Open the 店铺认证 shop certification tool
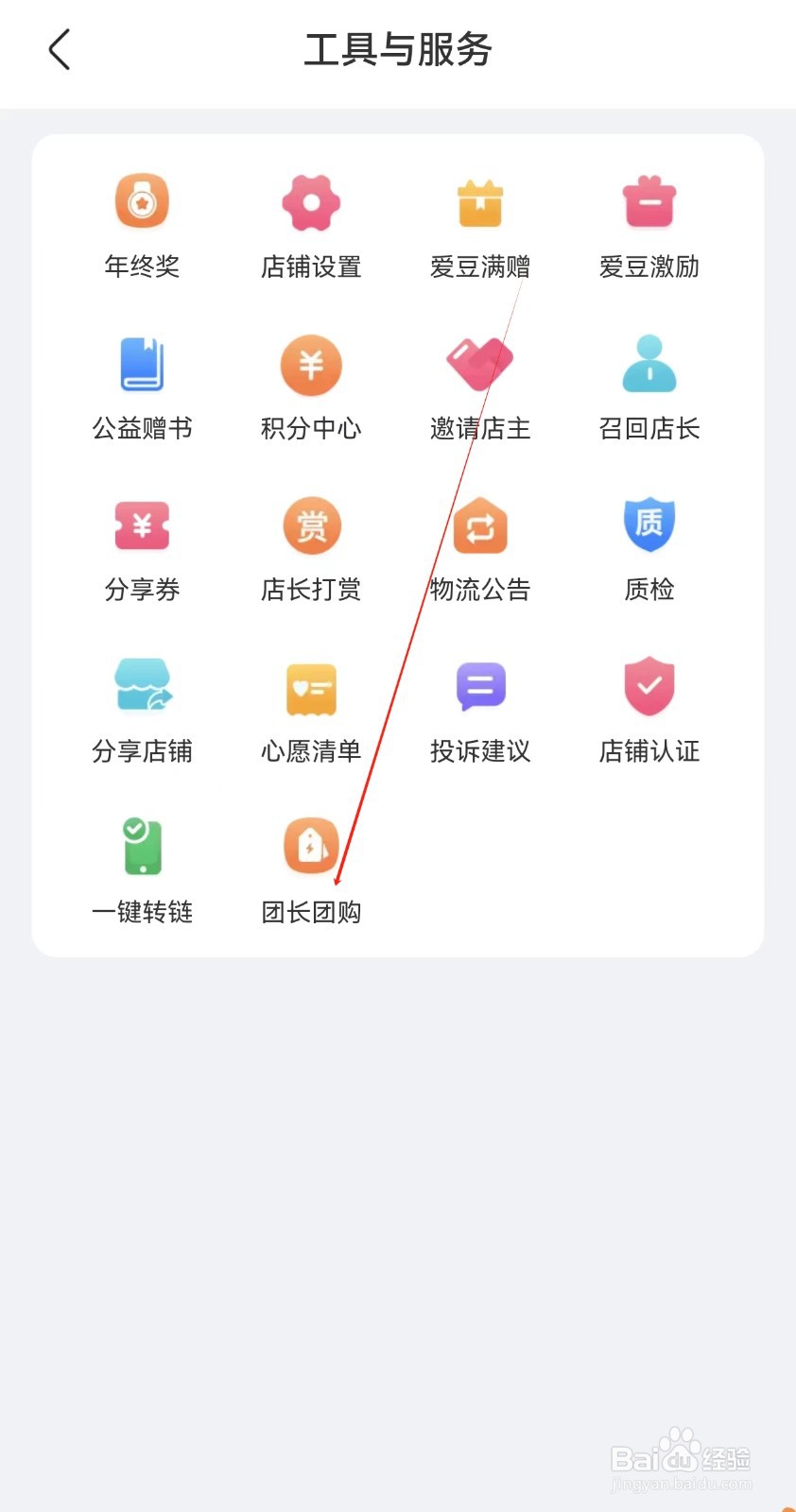796x1512 pixels. click(x=649, y=711)
